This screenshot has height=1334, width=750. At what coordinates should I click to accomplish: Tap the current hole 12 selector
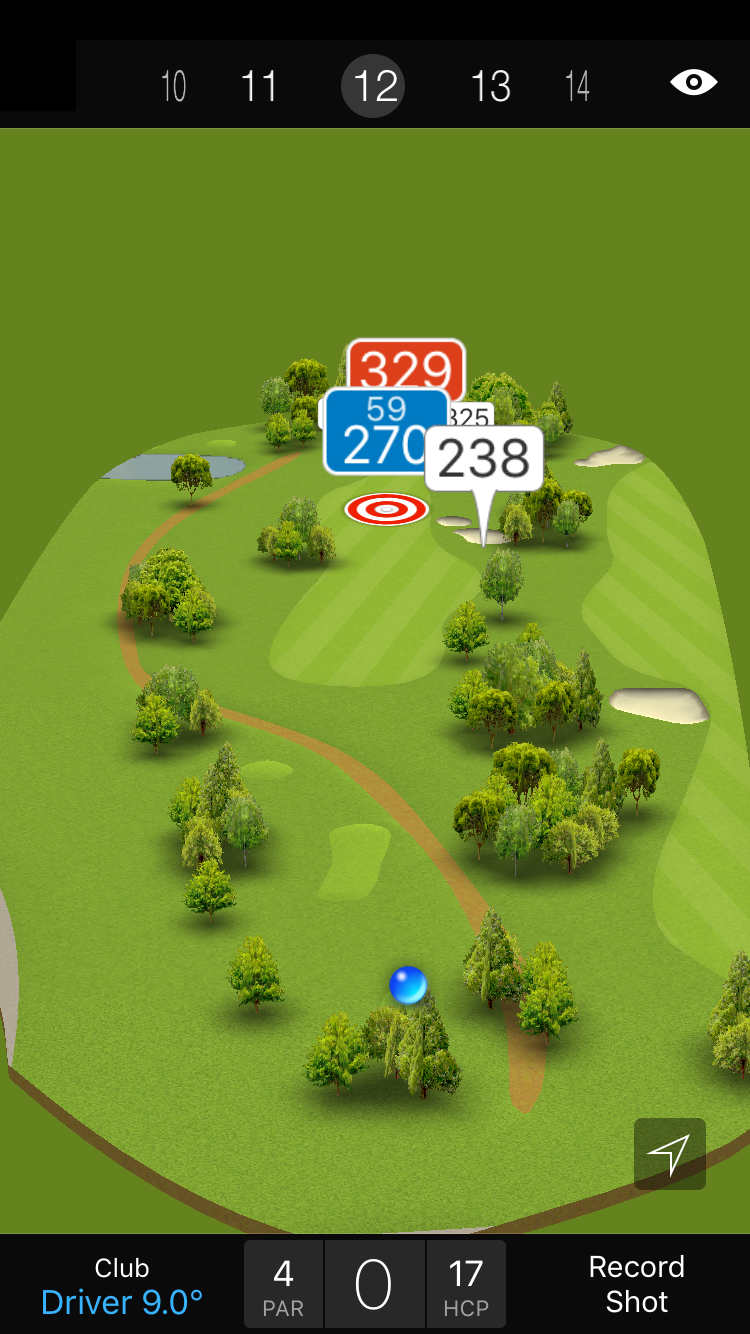click(375, 86)
